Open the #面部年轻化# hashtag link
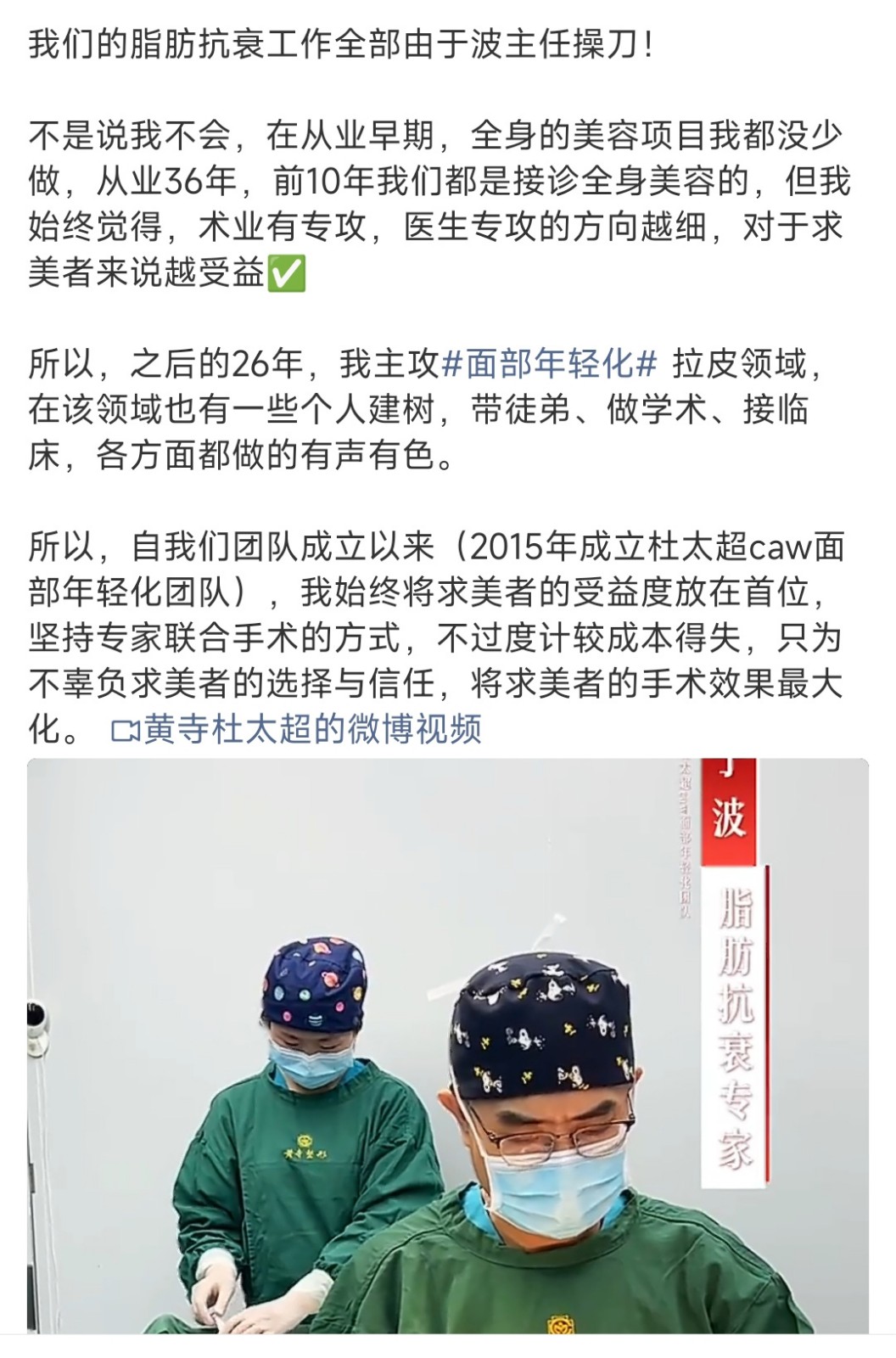The image size is (896, 1358). click(550, 364)
